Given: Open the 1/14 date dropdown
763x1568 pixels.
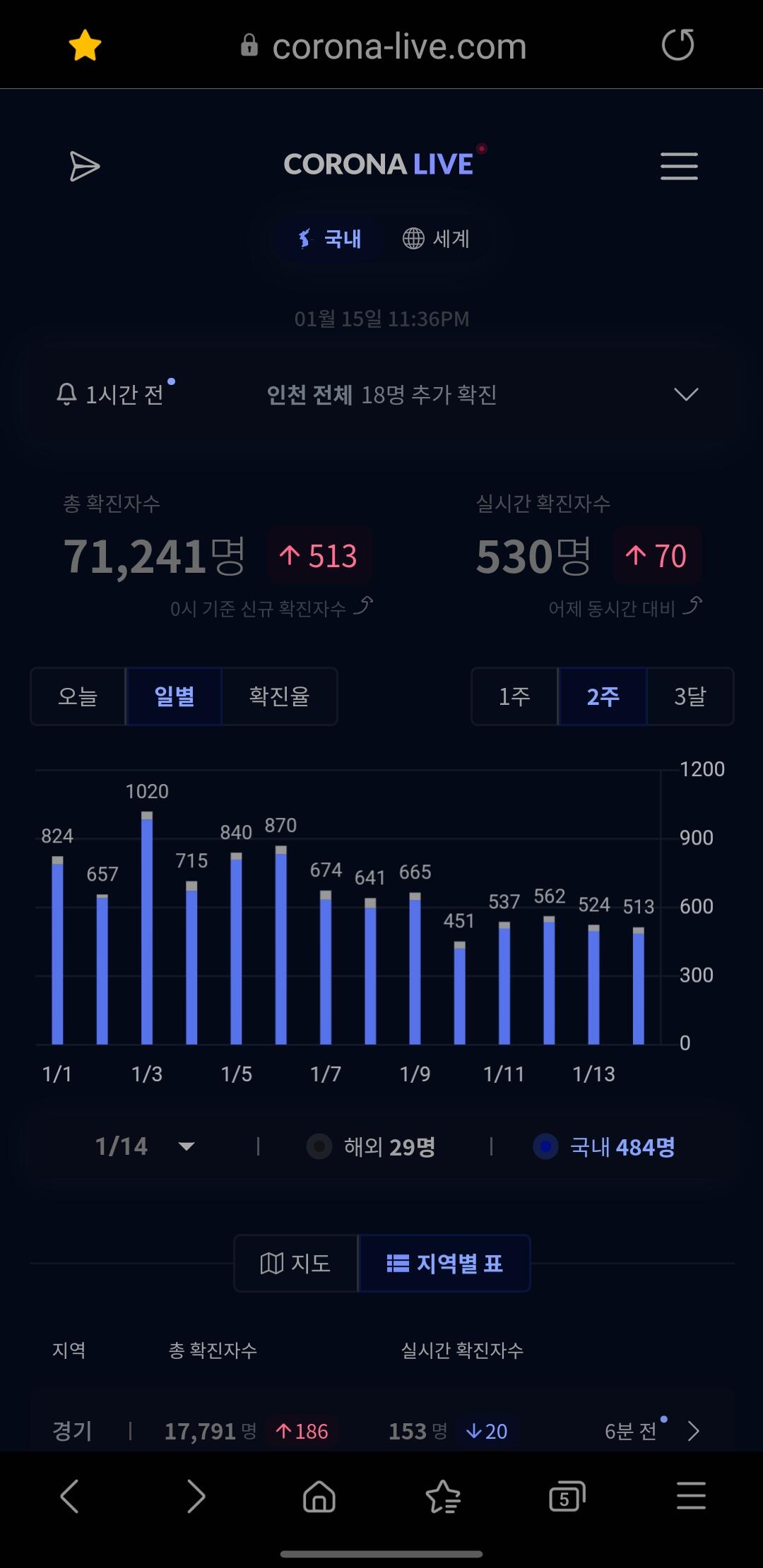Looking at the screenshot, I should pos(145,1146).
